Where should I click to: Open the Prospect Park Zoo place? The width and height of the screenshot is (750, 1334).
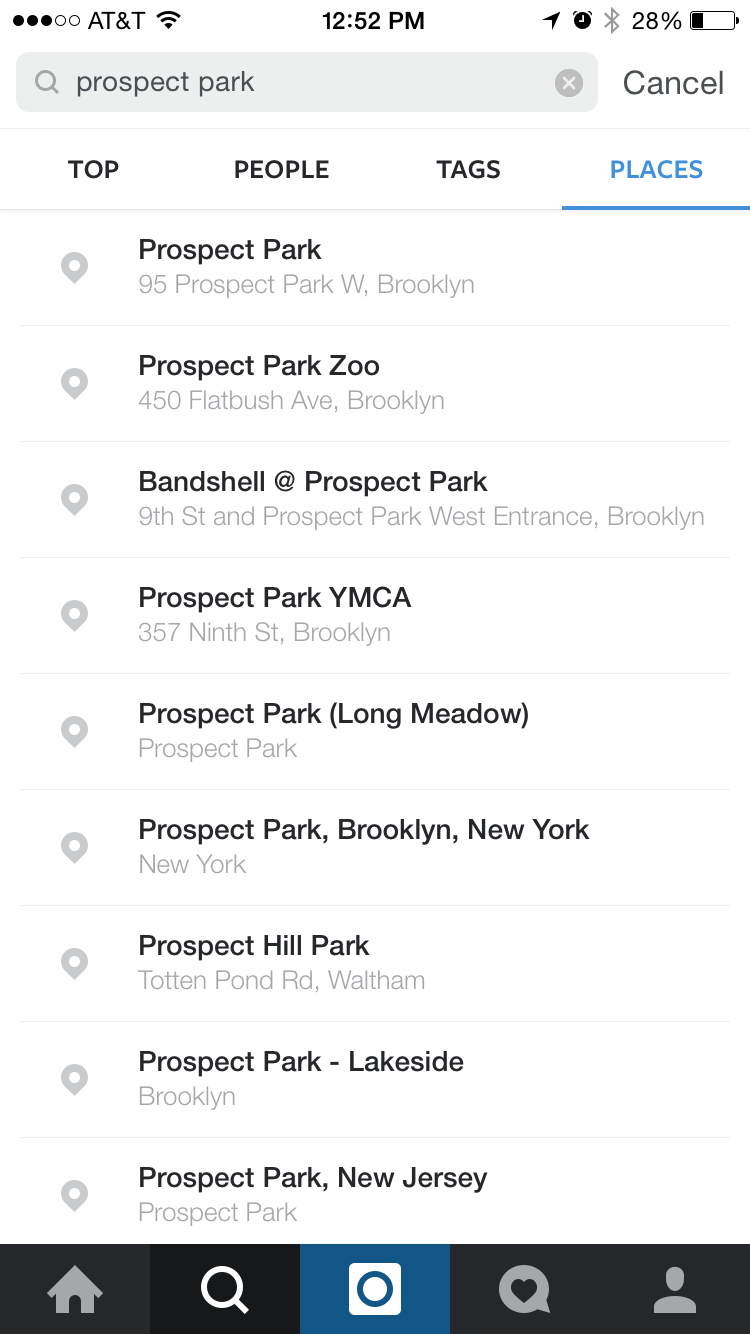(375, 383)
